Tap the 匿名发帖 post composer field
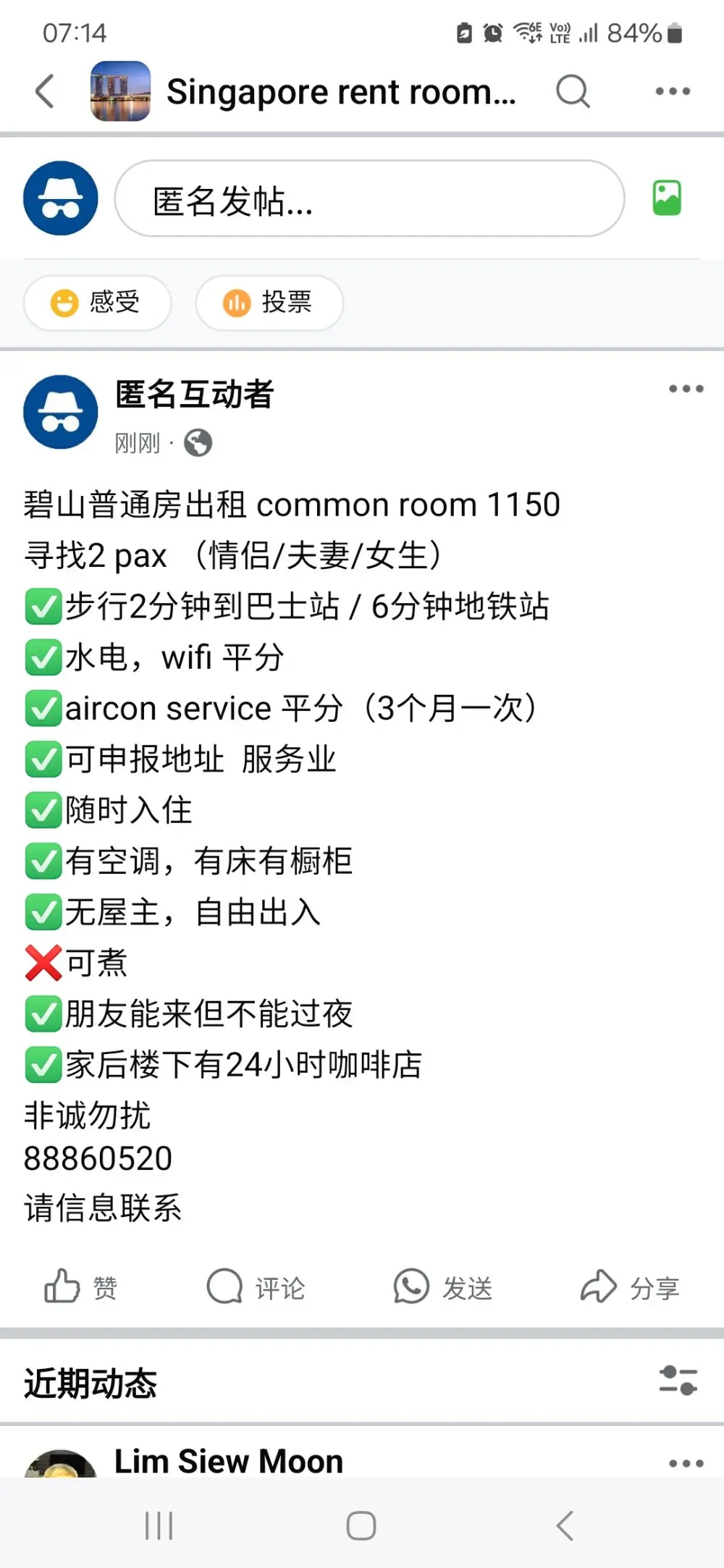Screen dimensions: 724x1568 click(x=369, y=198)
